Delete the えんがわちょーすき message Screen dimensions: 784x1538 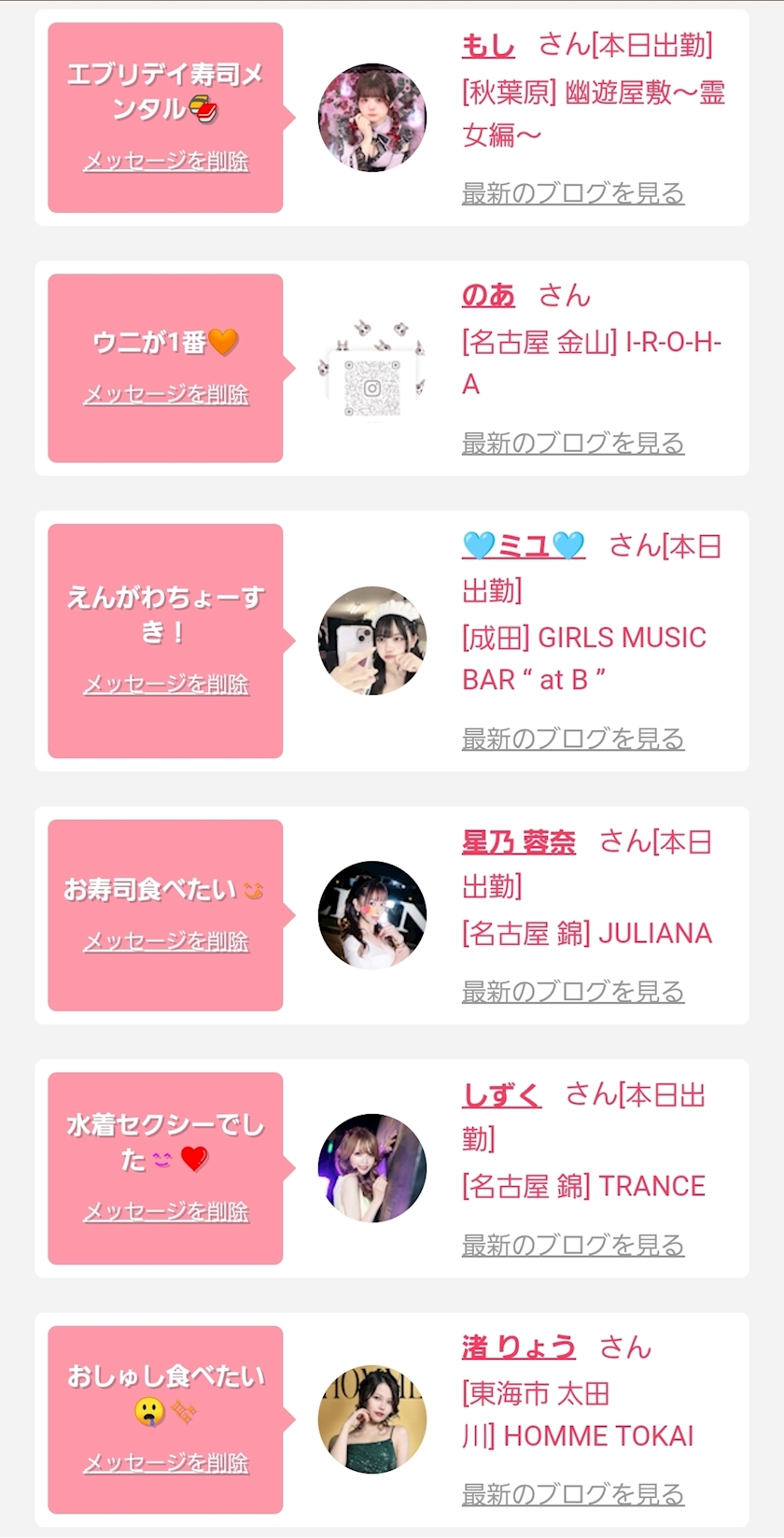click(166, 684)
